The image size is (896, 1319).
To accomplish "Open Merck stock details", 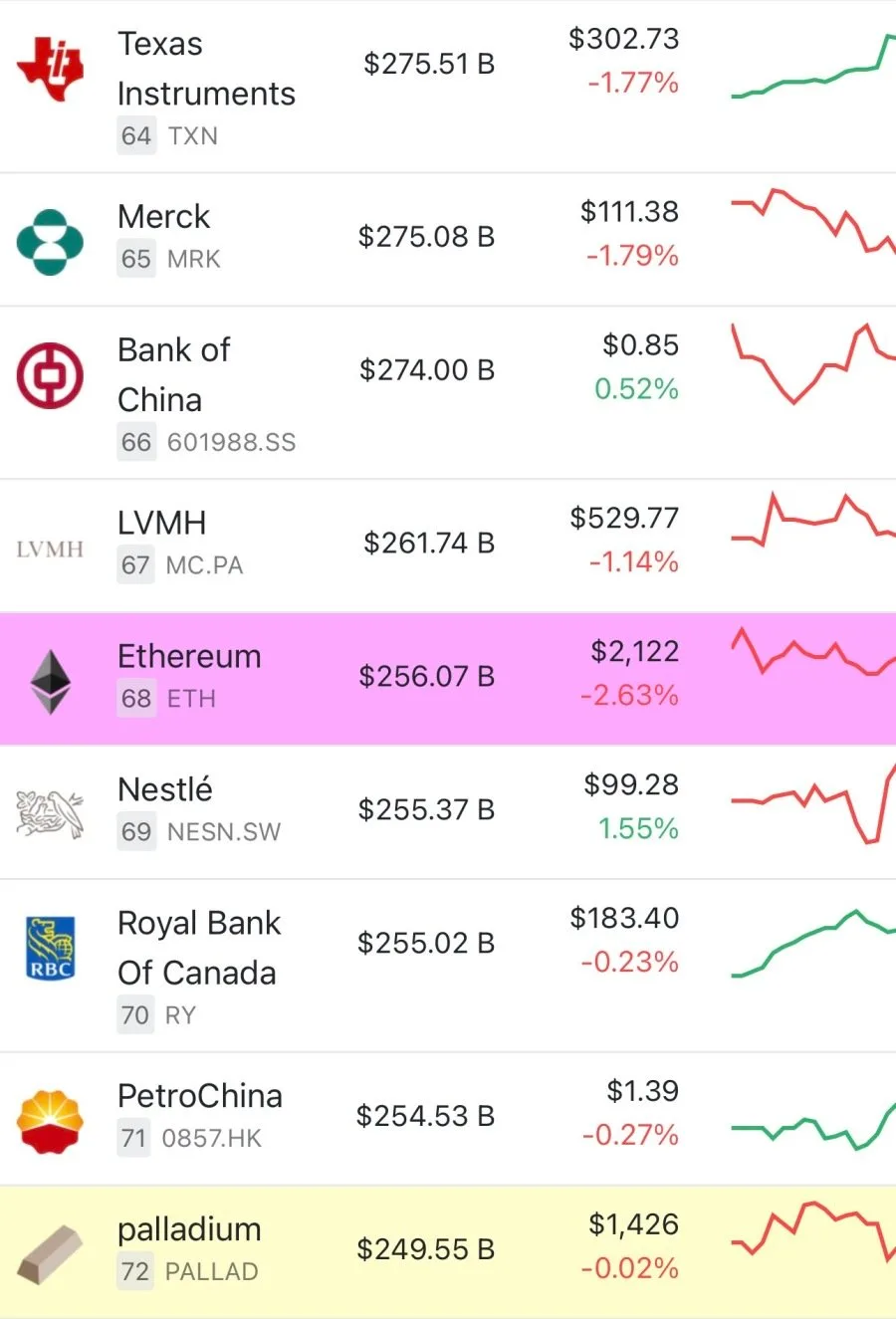I will pyautogui.click(x=448, y=240).
